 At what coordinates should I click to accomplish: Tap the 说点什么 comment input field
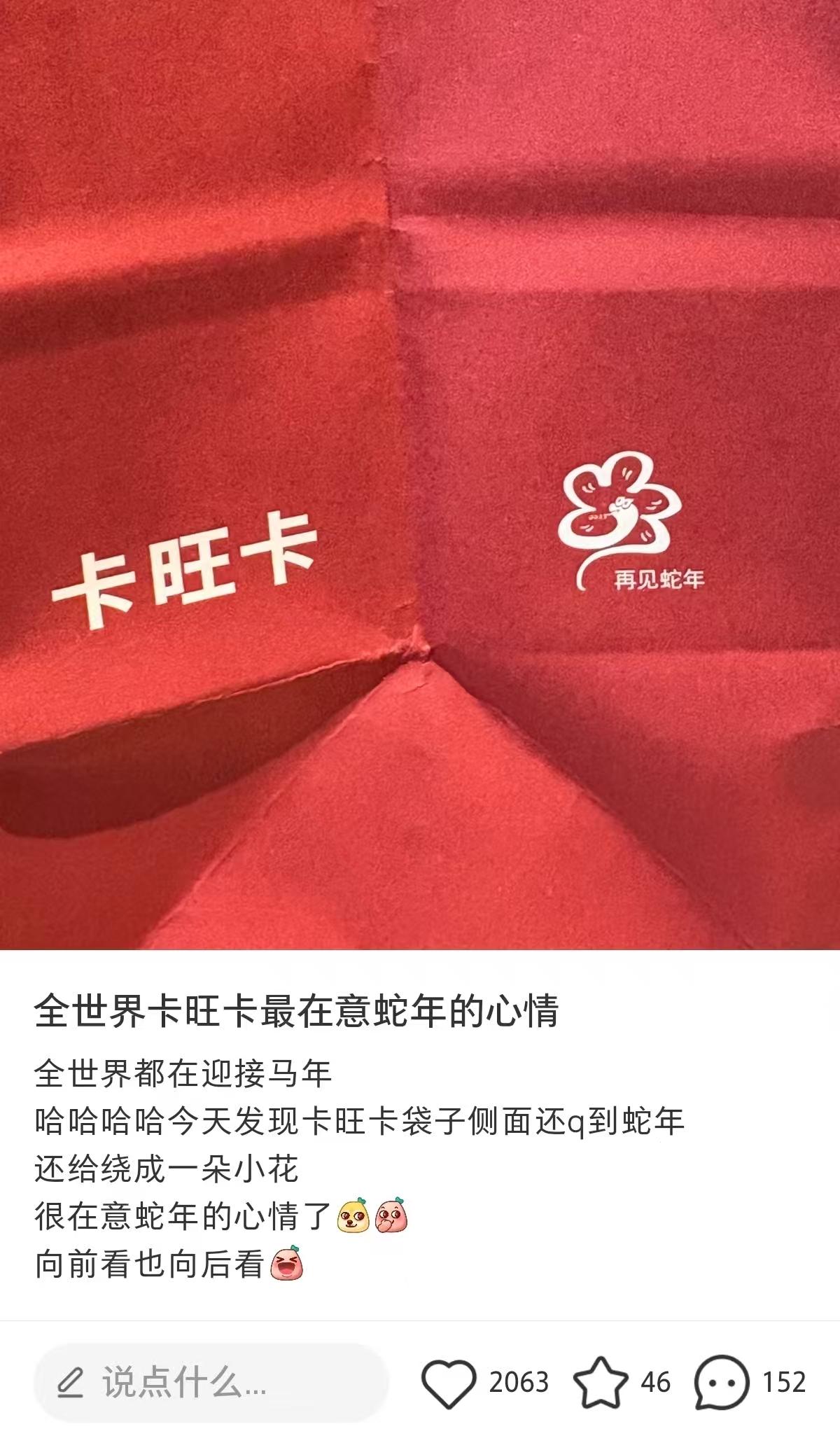click(210, 1383)
